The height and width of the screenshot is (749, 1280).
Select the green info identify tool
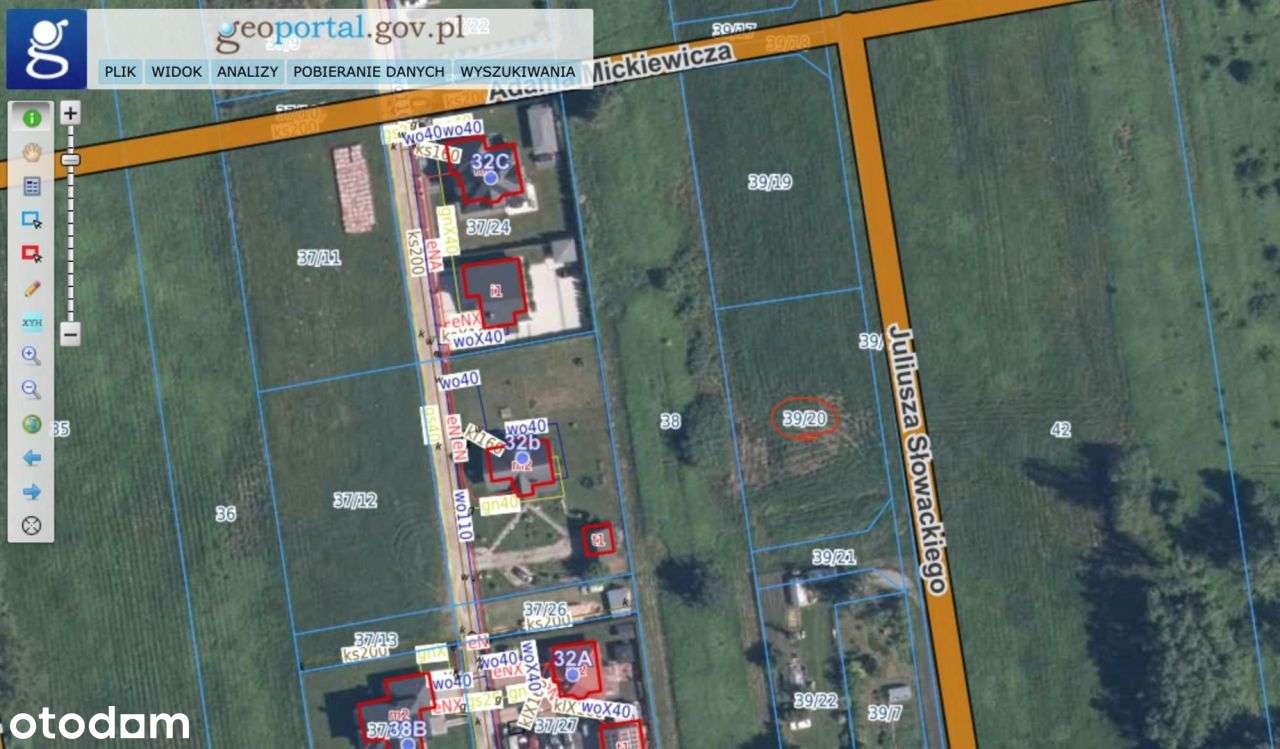(x=32, y=118)
